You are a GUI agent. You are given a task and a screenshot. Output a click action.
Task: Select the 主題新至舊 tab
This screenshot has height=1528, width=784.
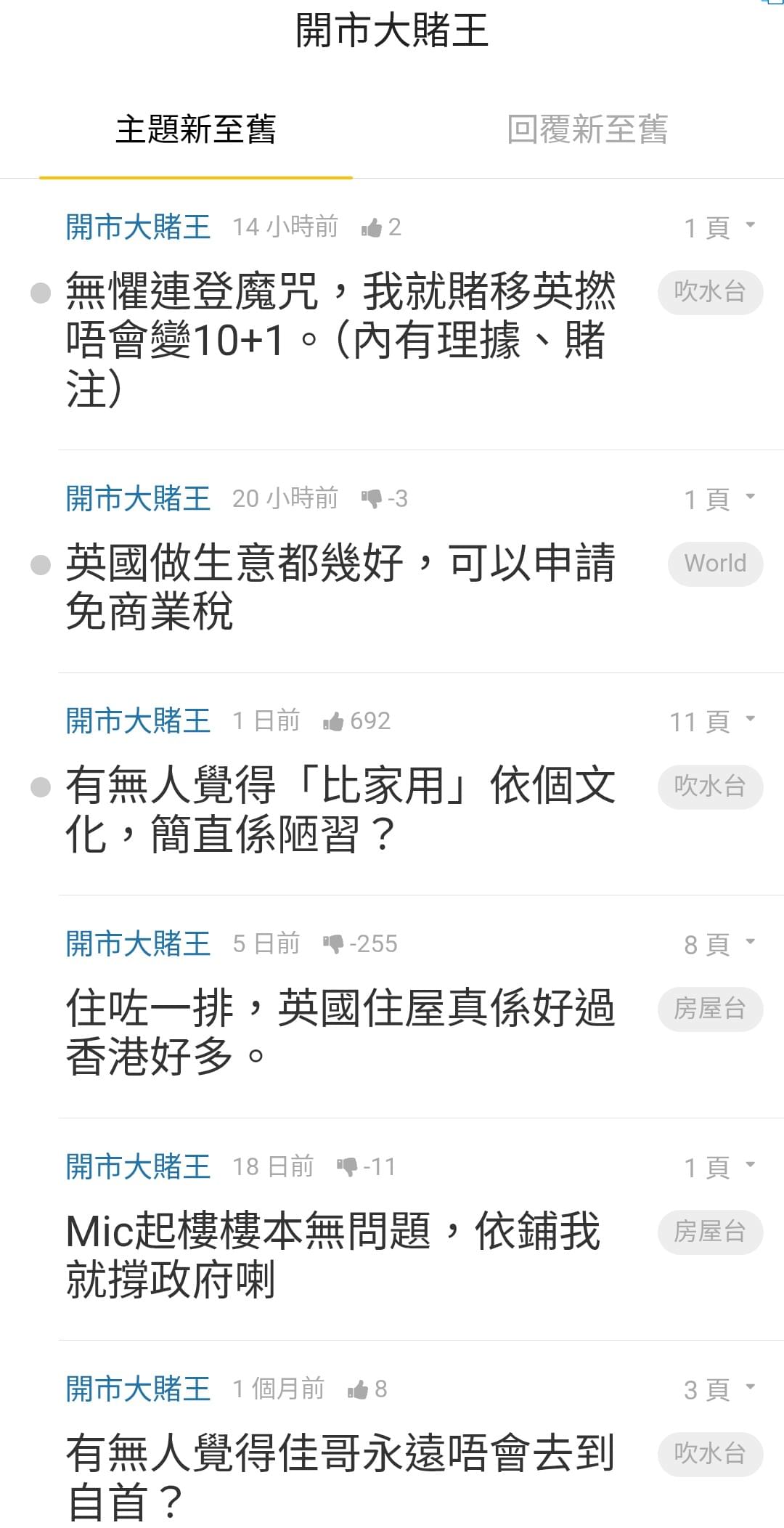click(x=196, y=129)
